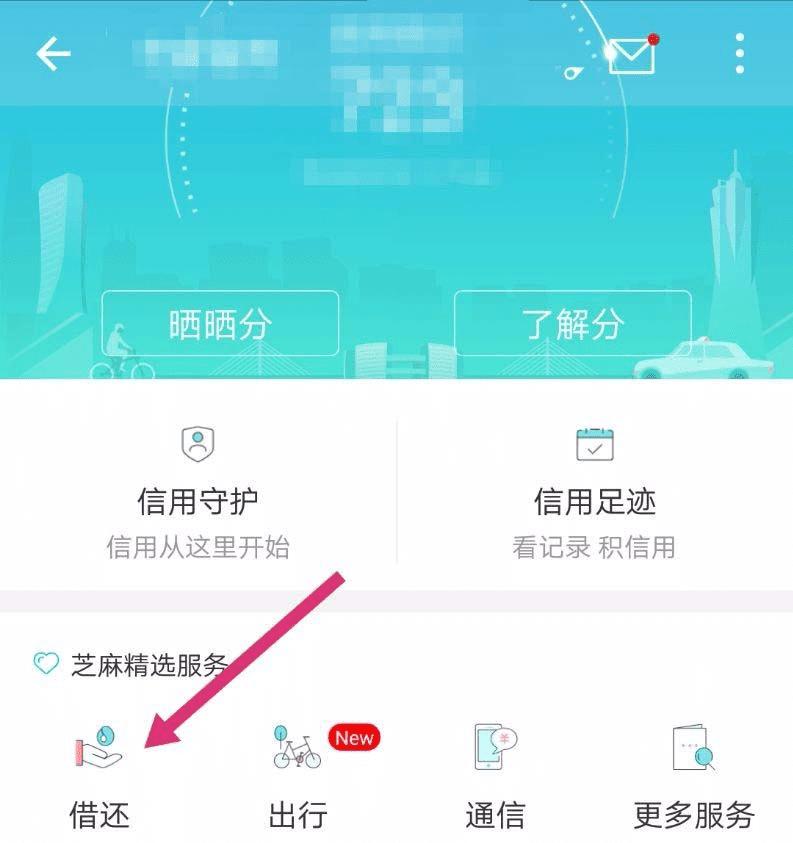The width and height of the screenshot is (793, 843).
Task: Open the three-dot overflow menu
Action: tap(739, 54)
